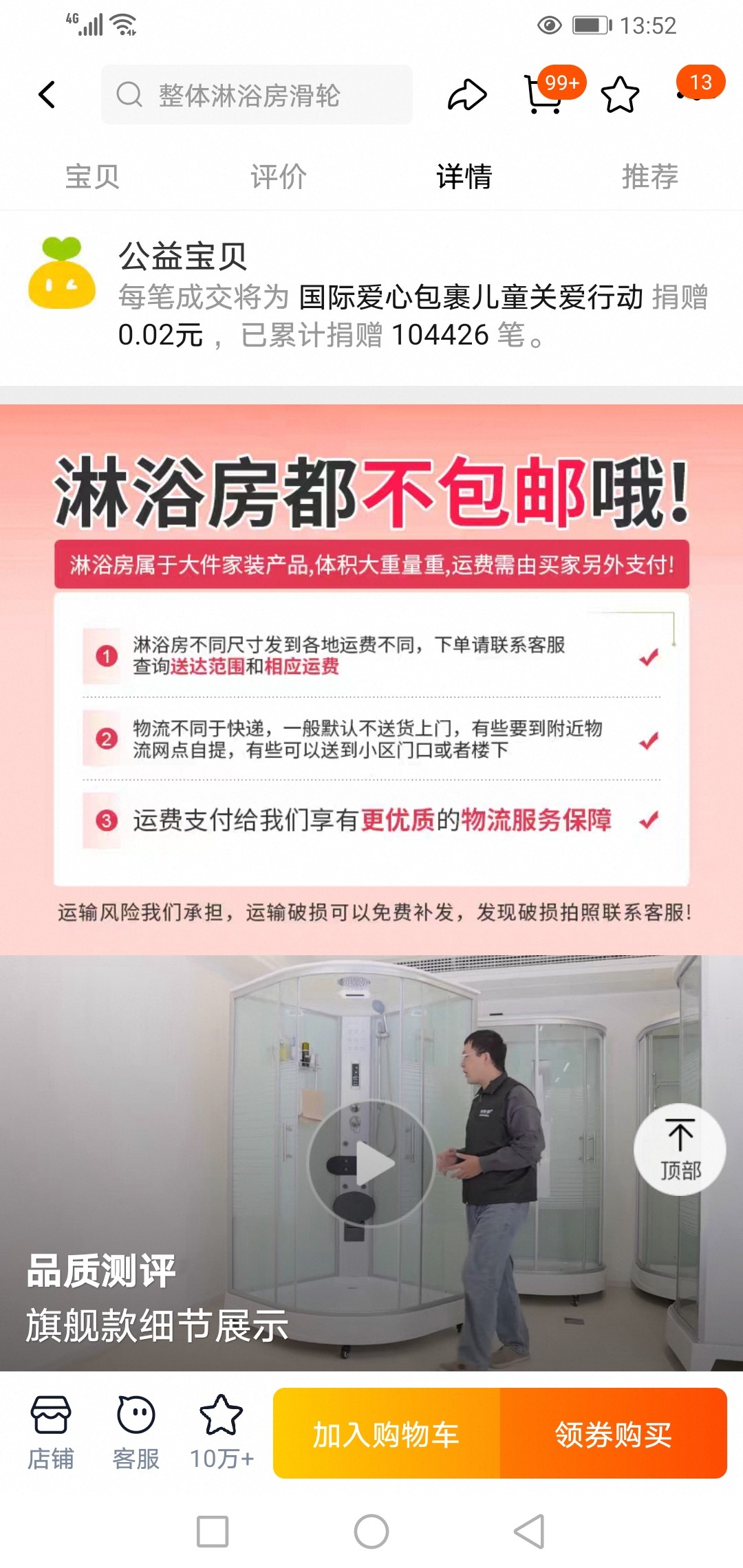Tap the system home button
Screen dimensions: 743x1568
371,1532
